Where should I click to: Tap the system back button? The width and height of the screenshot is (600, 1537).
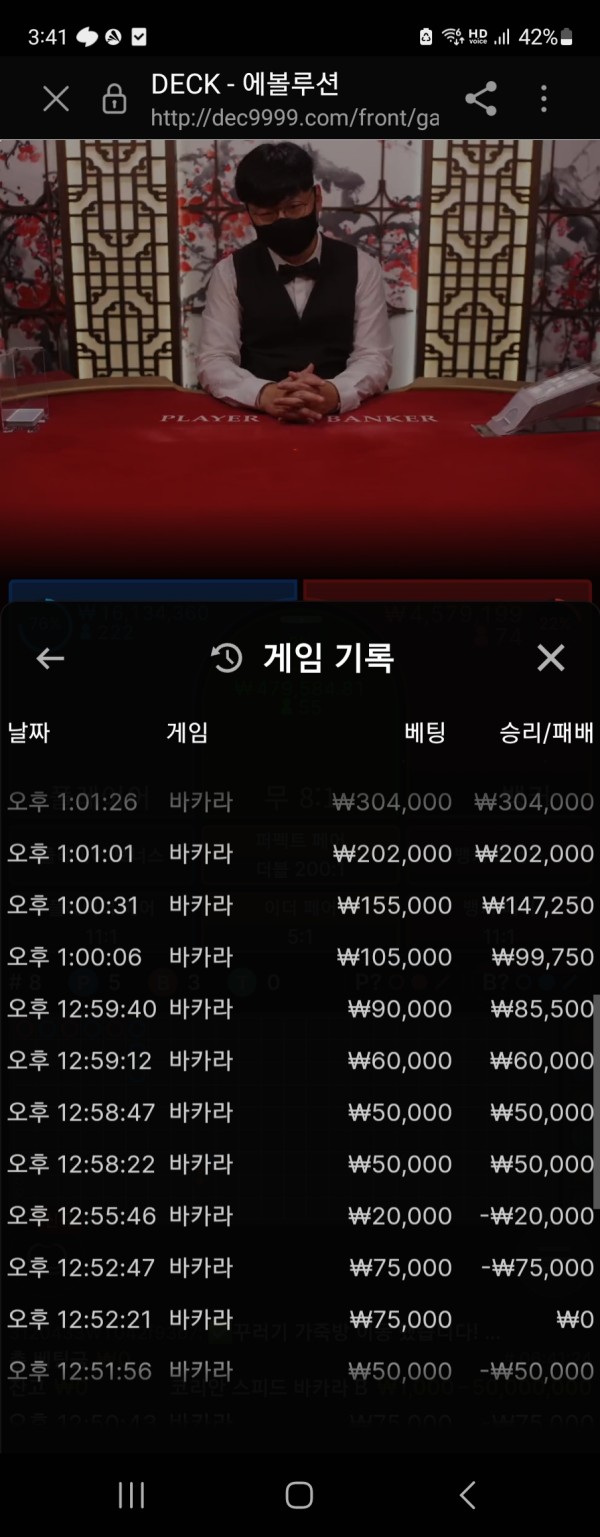pyautogui.click(x=467, y=1495)
